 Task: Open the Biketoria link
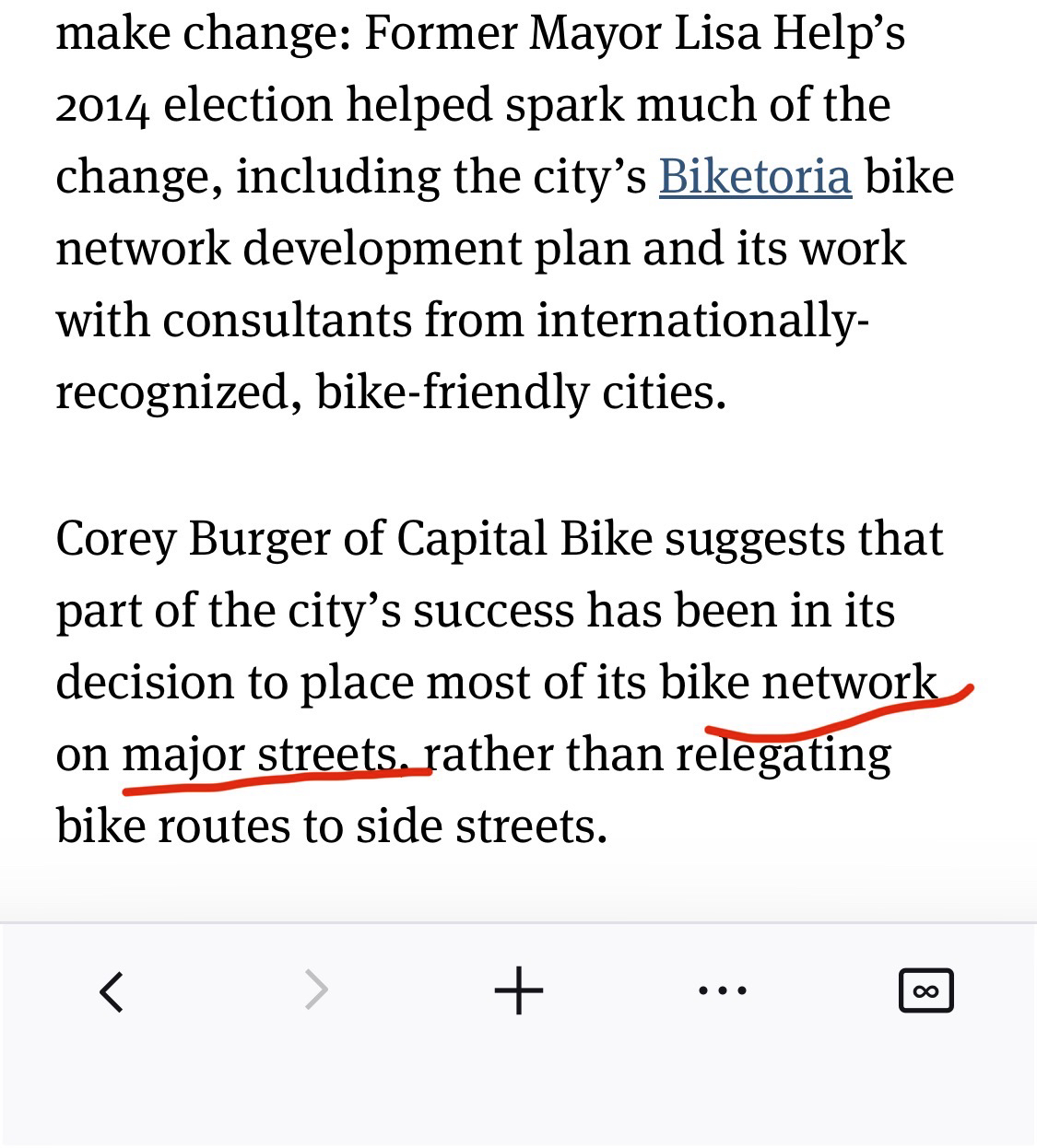click(x=754, y=176)
